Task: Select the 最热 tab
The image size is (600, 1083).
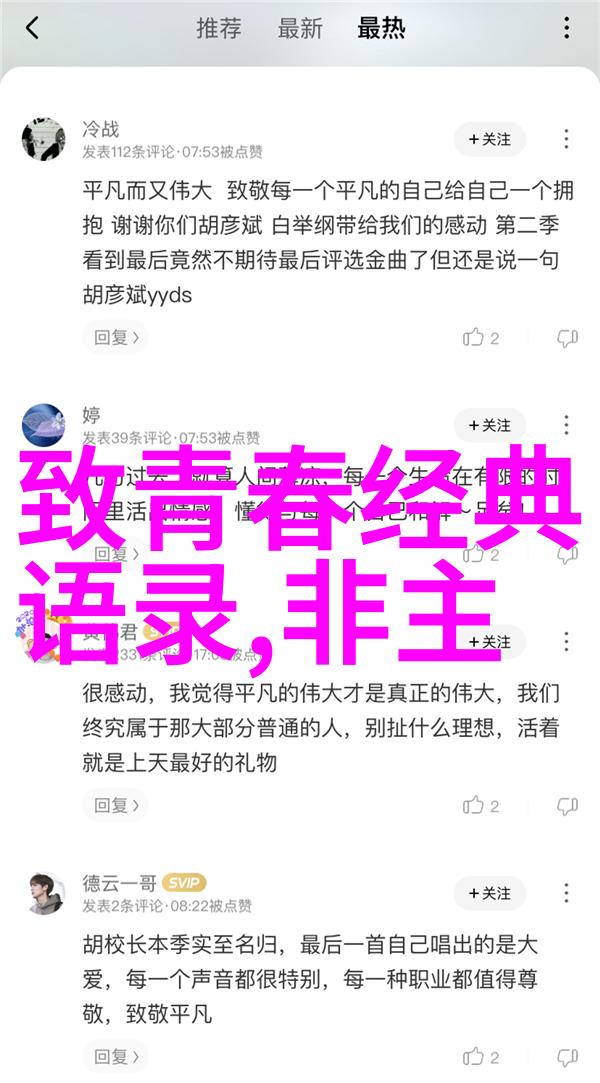Action: [x=380, y=29]
